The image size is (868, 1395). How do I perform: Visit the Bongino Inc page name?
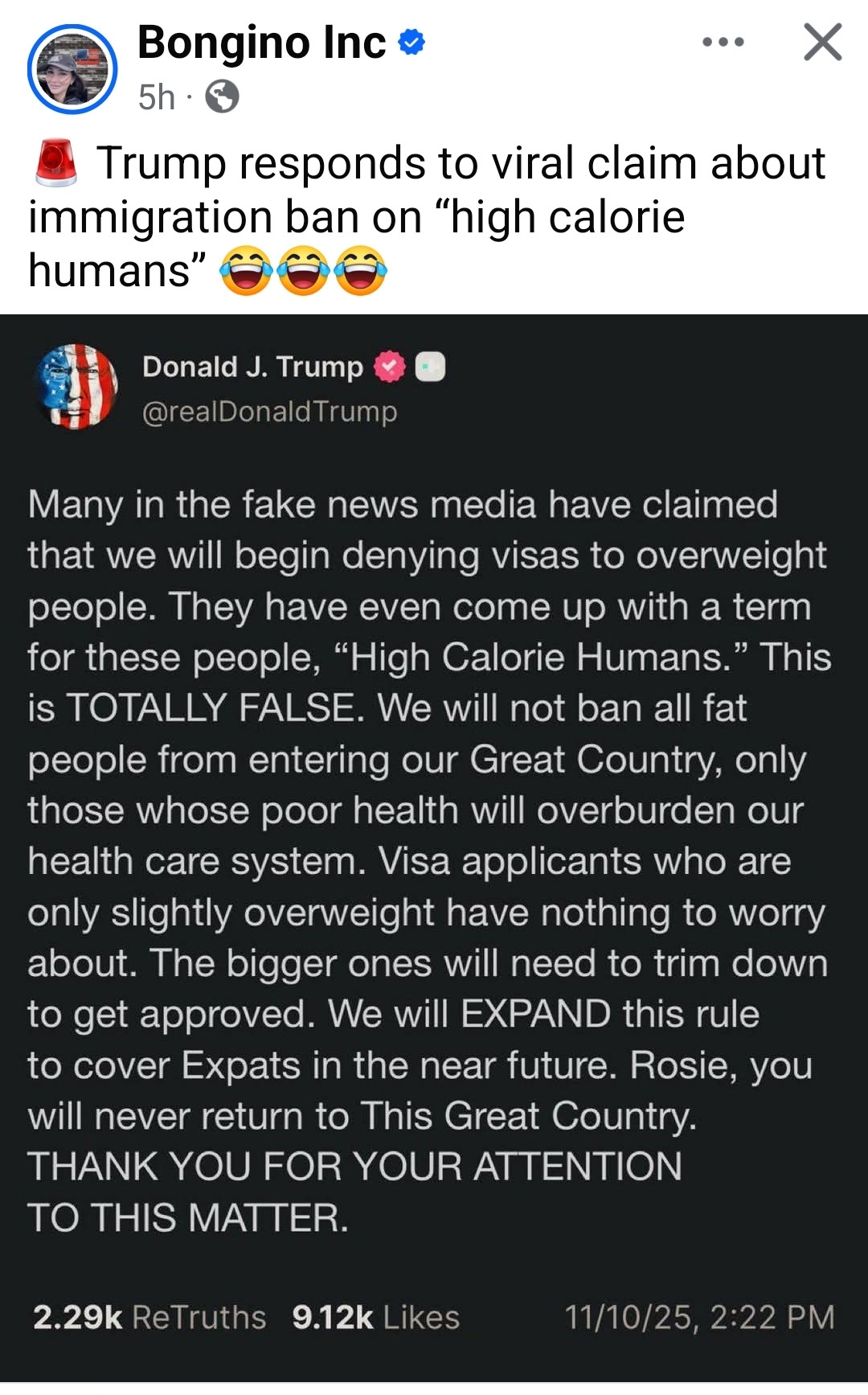click(262, 42)
